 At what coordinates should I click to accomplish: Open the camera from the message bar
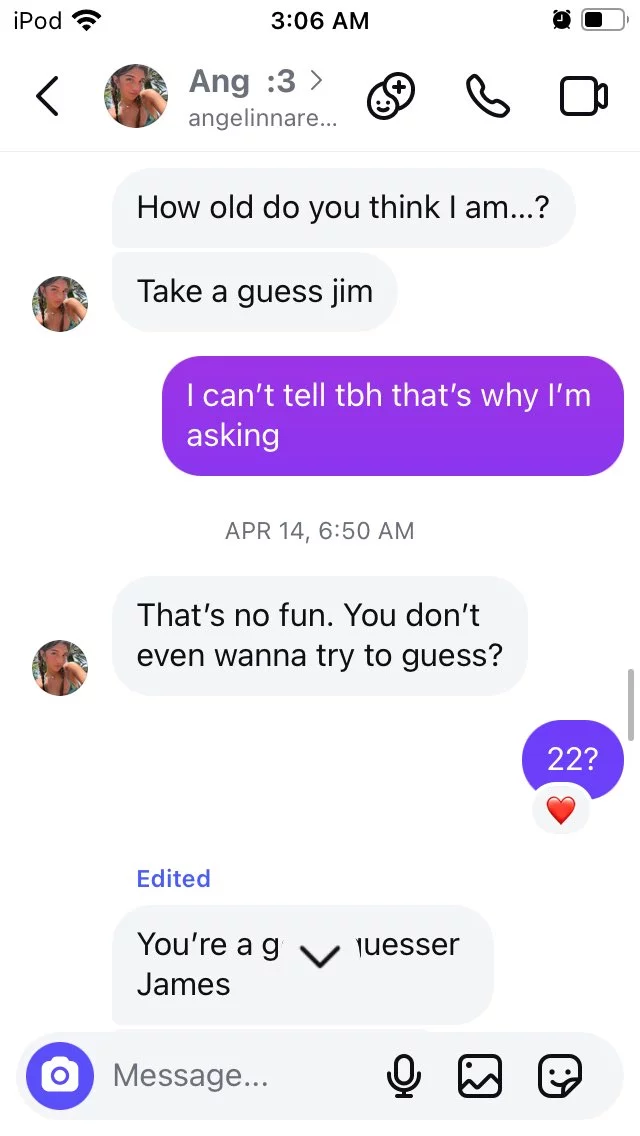[60, 1076]
